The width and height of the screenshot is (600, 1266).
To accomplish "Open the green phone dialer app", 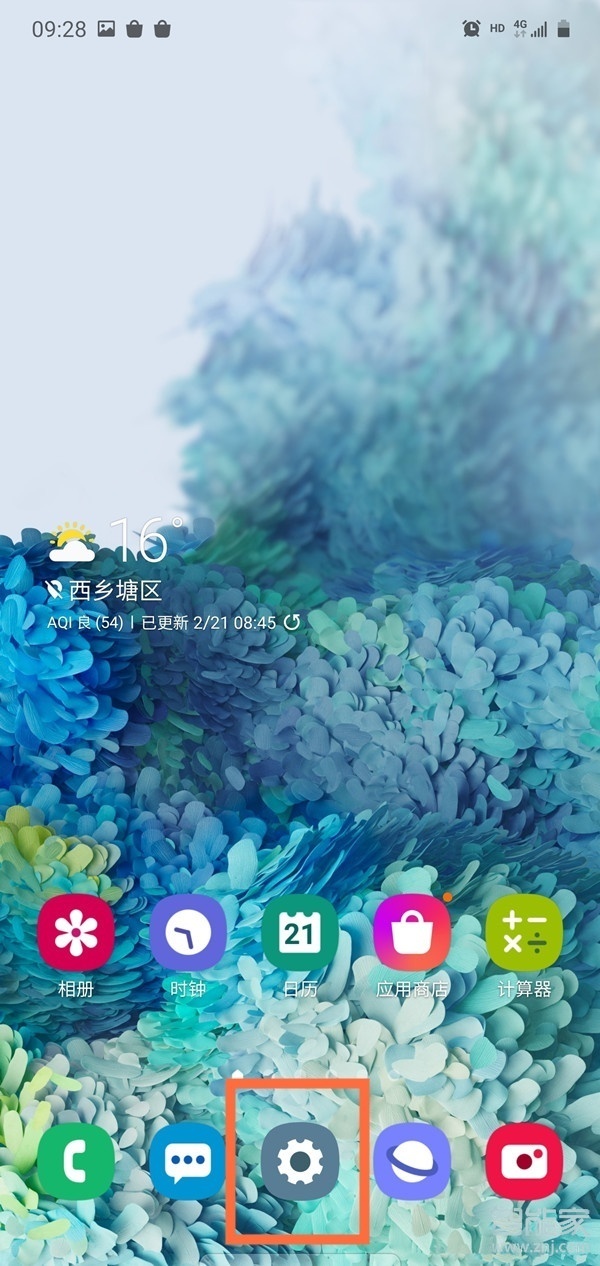I will pos(75,1161).
